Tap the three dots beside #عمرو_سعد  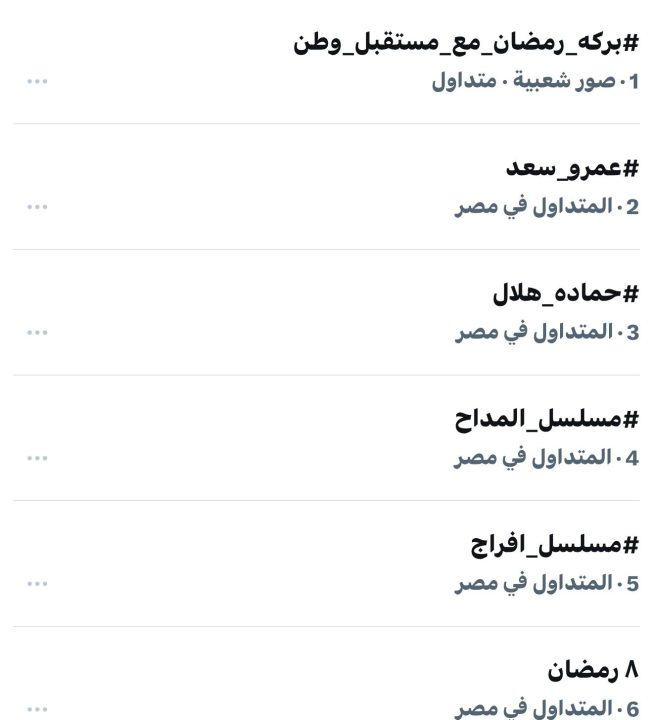point(37,207)
